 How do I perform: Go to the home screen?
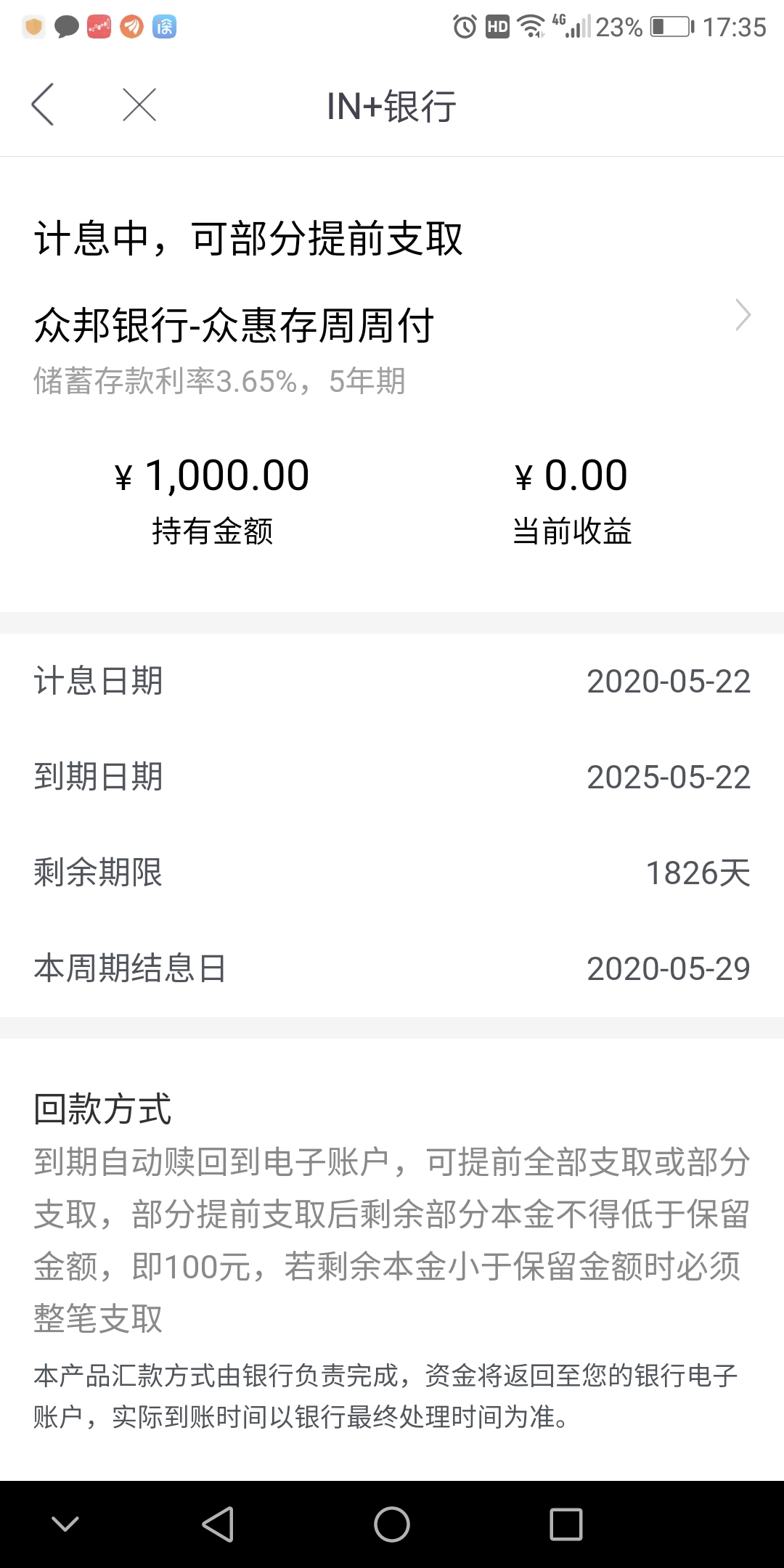pos(392,1524)
